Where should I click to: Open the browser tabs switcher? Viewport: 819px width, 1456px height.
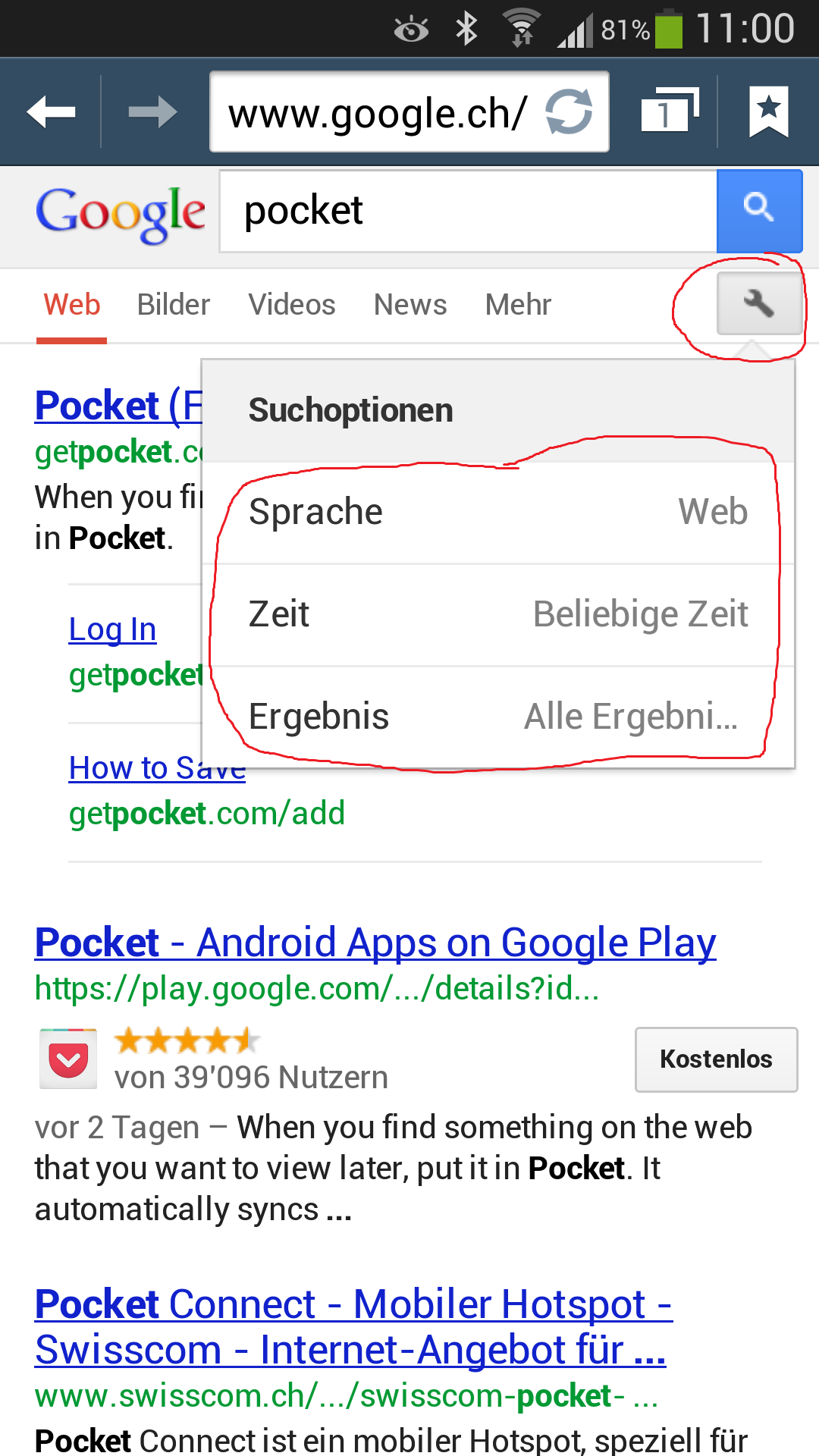point(669,111)
